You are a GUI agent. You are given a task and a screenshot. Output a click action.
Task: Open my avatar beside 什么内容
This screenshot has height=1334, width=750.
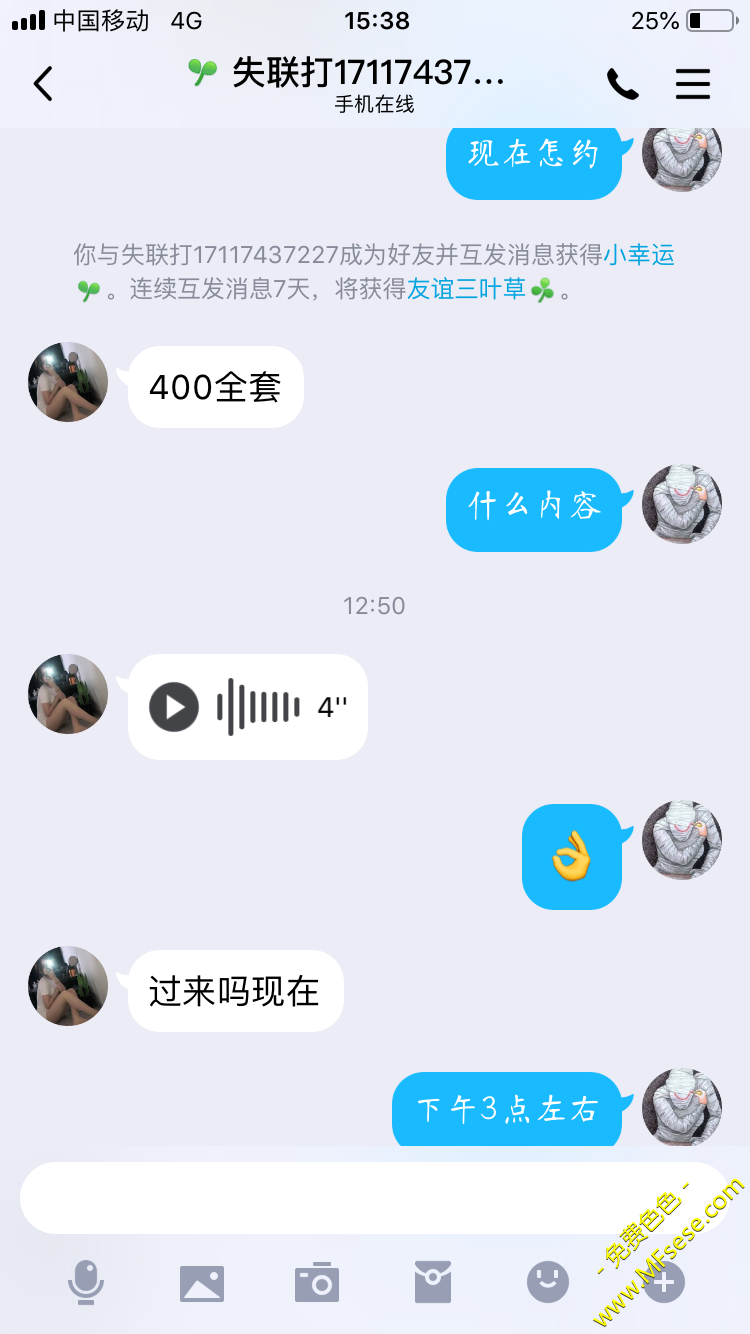(x=681, y=504)
